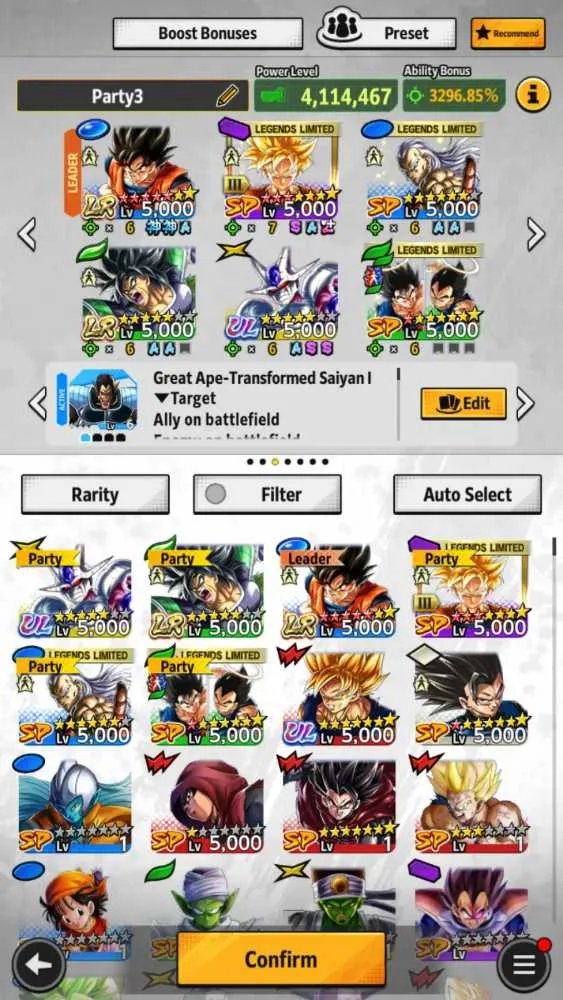
Task: Sort the characters by Rarity
Action: [95, 494]
